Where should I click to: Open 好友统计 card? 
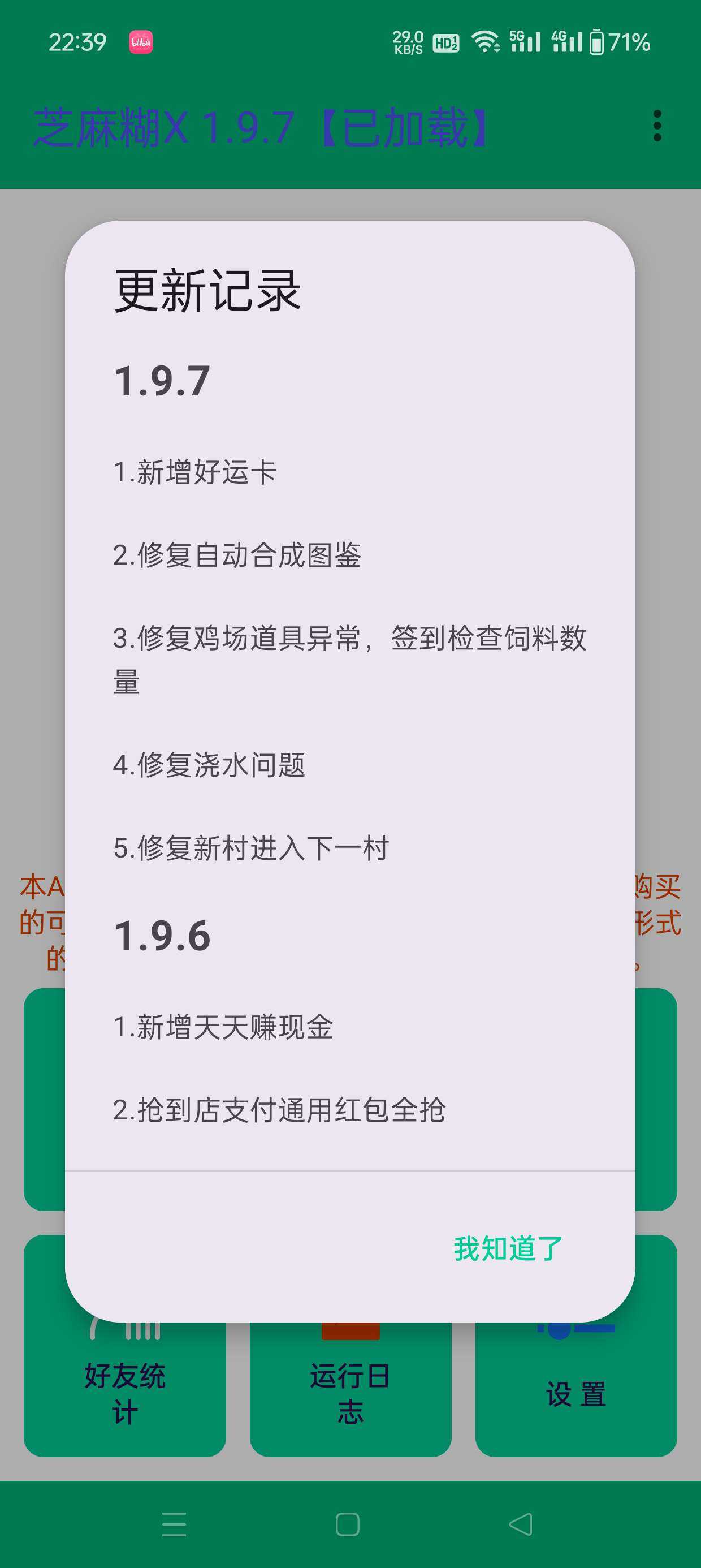[125, 1345]
